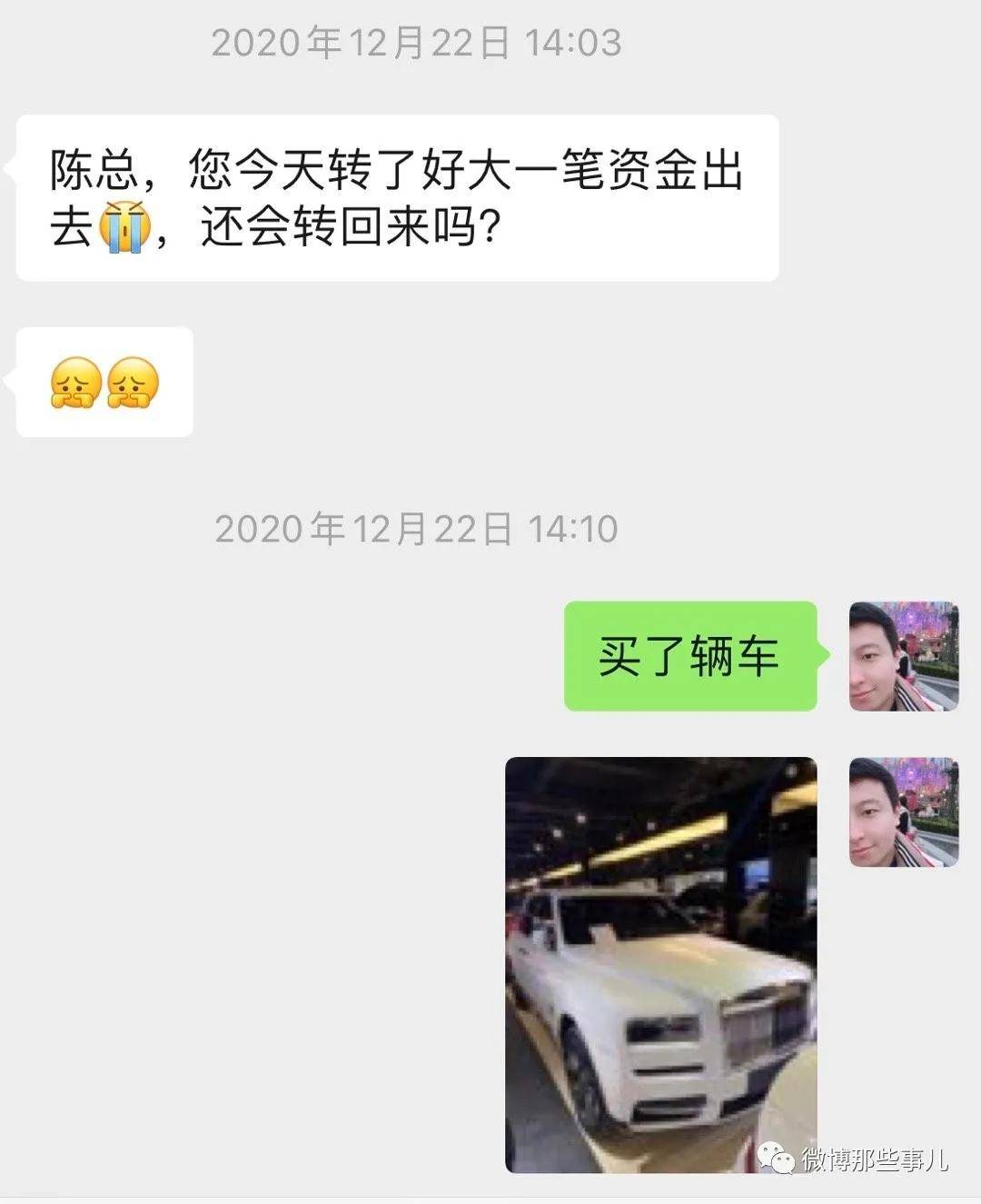Tap the avatar beside the car photo
The width and height of the screenshot is (981, 1204).
pyautogui.click(x=903, y=811)
